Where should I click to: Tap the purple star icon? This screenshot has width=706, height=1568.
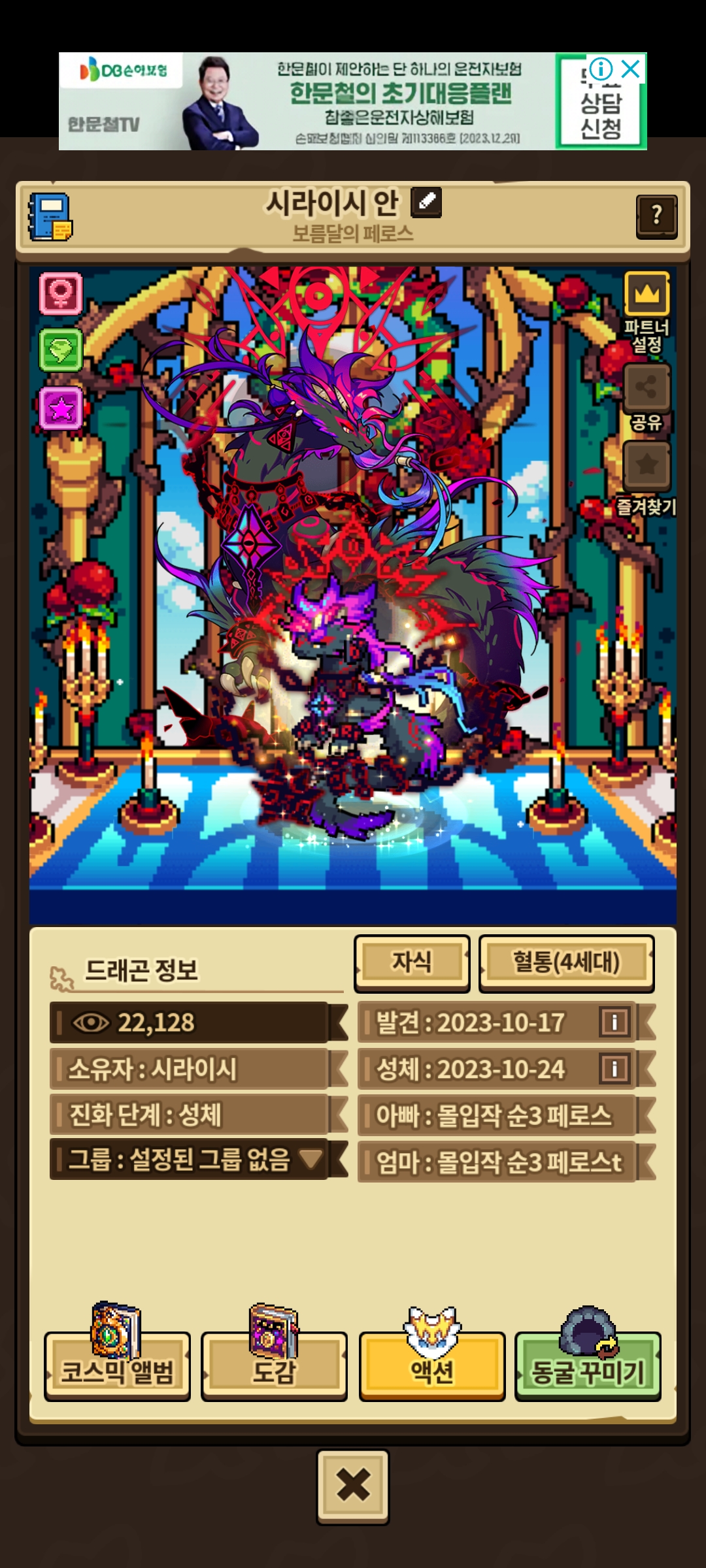(x=61, y=408)
